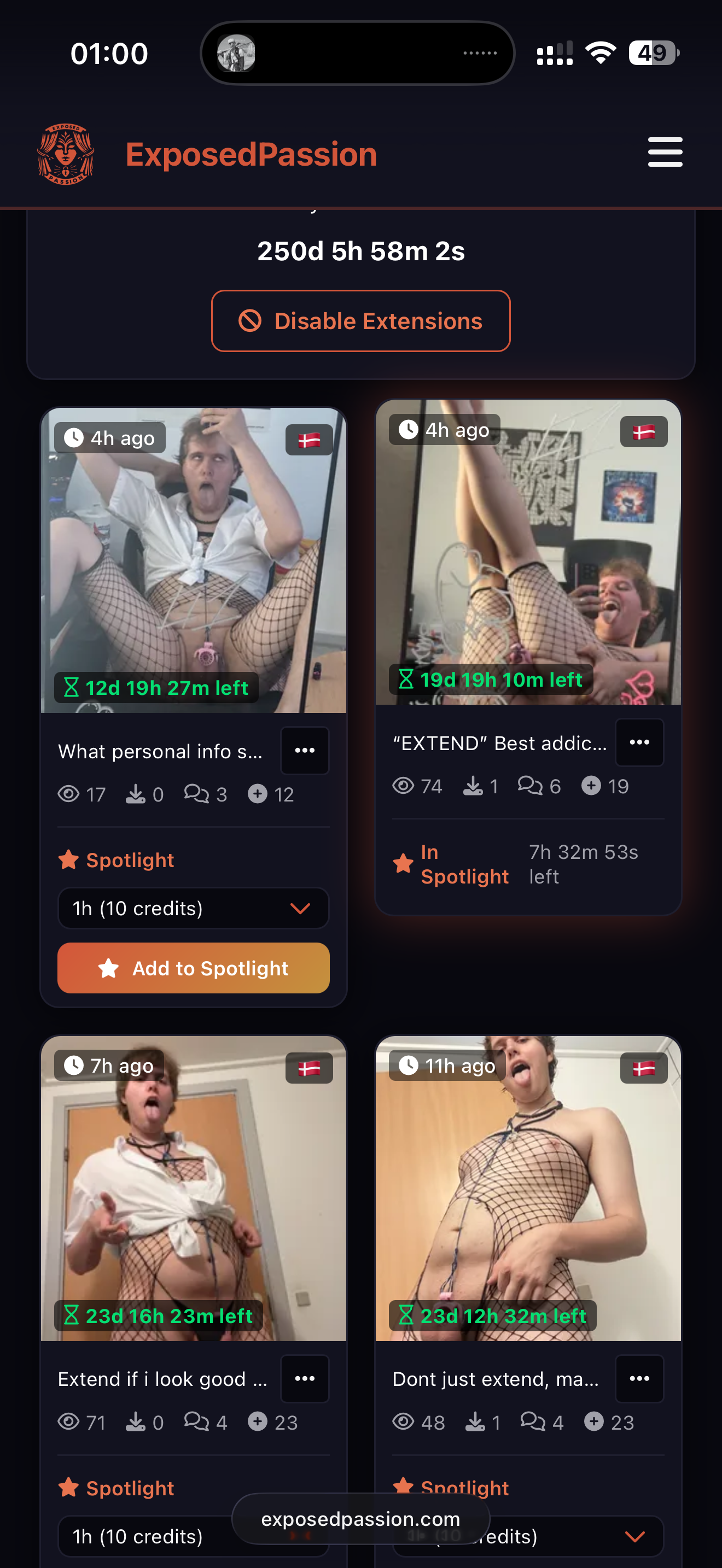Open options for 'Dont just extend, ma...'

pos(639,1378)
